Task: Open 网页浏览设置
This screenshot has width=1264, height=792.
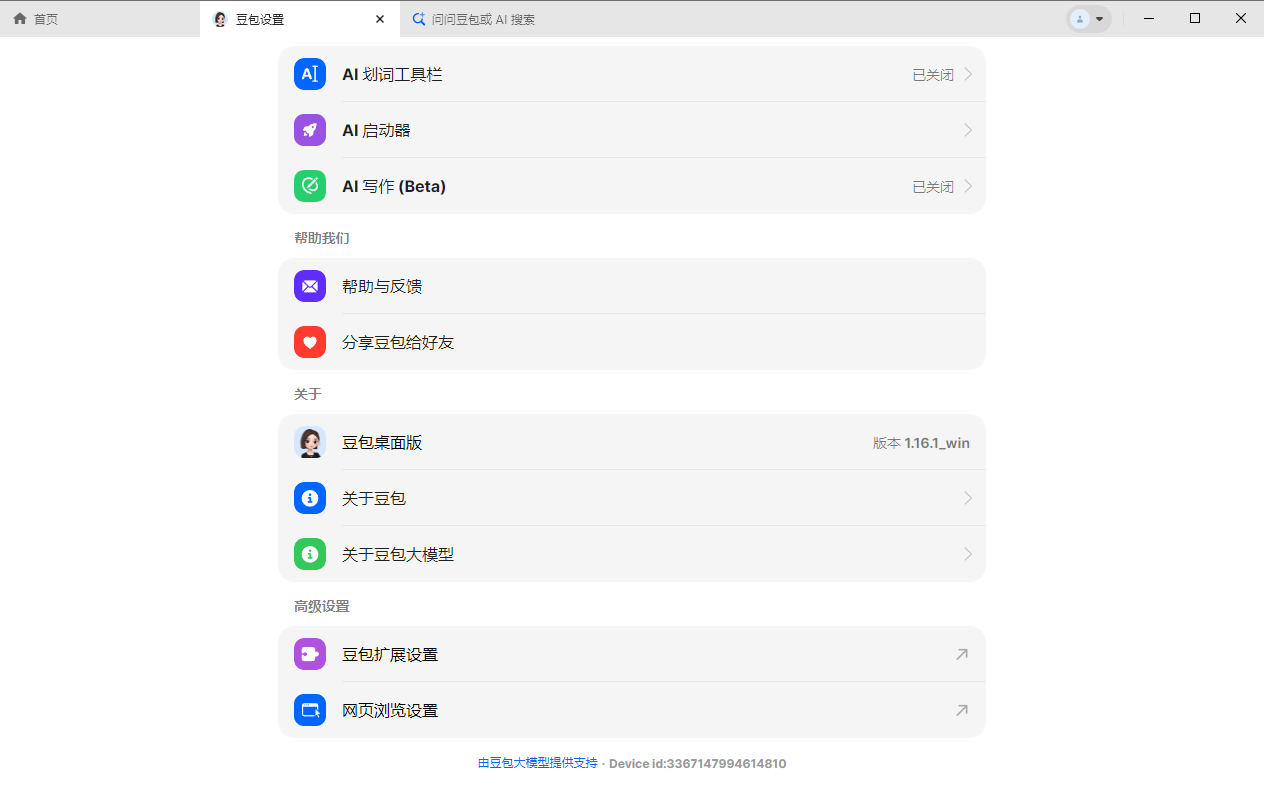Action: click(x=631, y=711)
